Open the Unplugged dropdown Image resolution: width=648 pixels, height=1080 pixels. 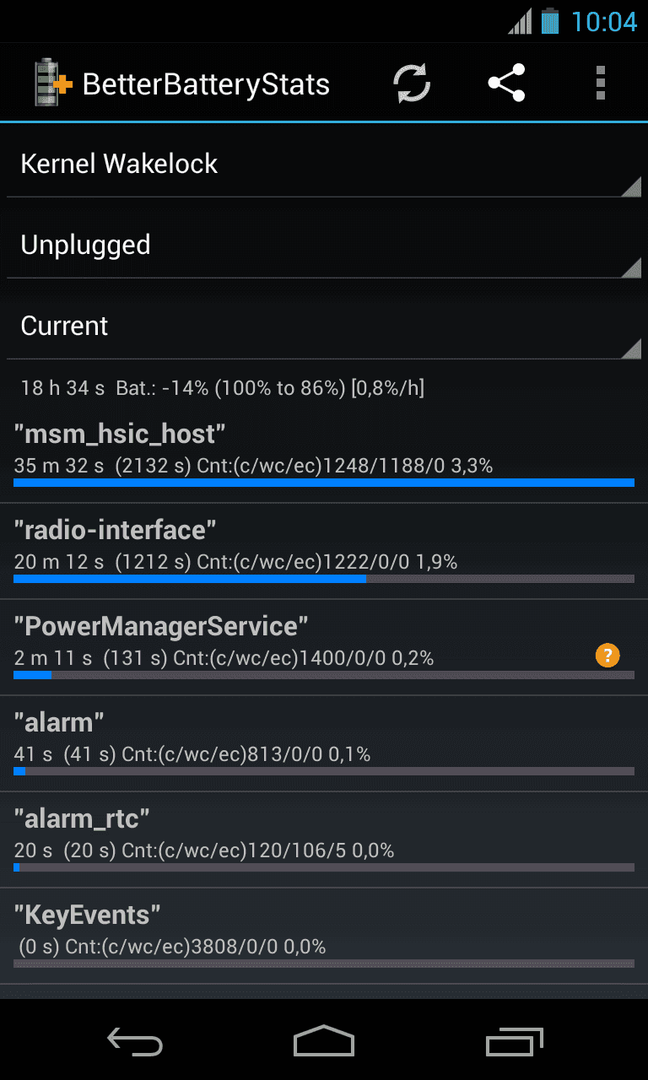[x=324, y=245]
